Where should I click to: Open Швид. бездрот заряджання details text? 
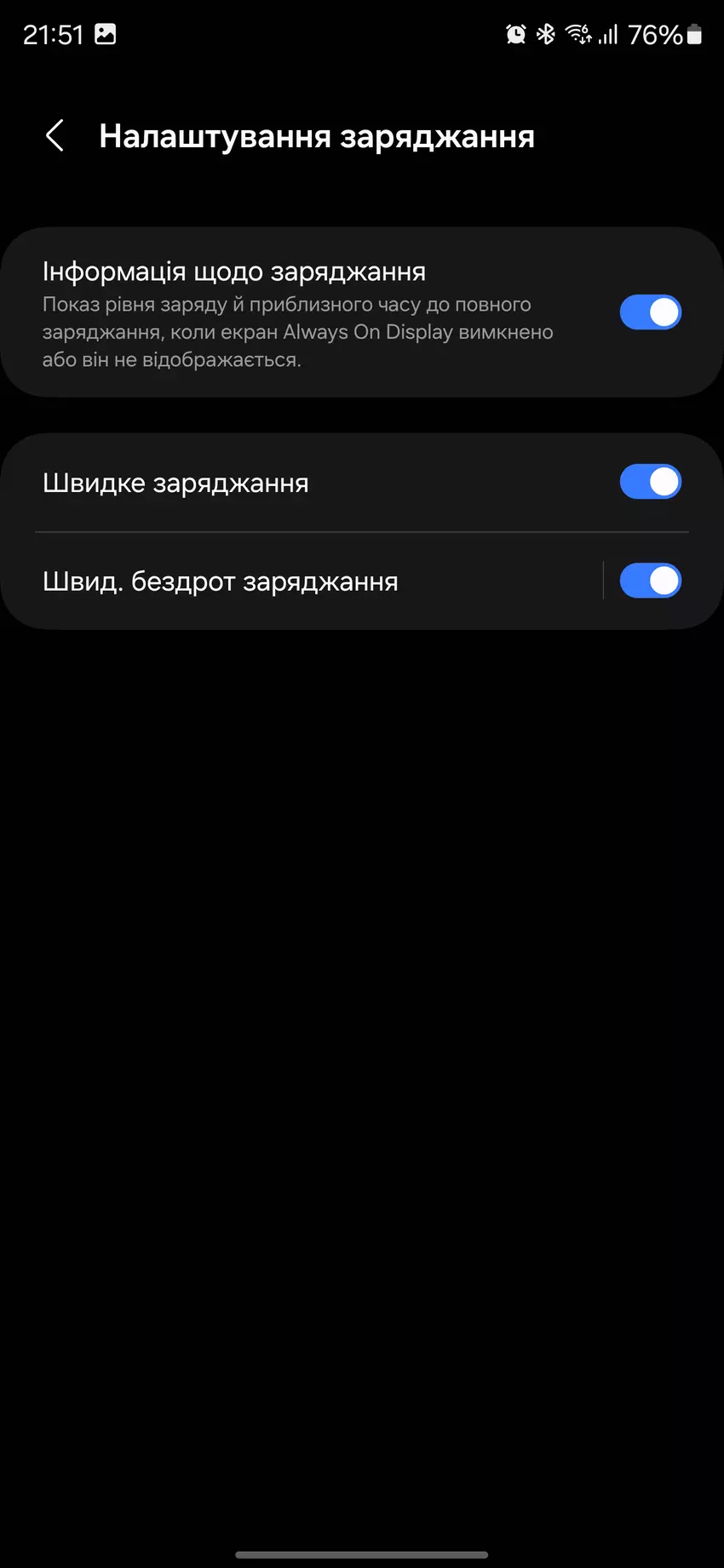click(221, 581)
